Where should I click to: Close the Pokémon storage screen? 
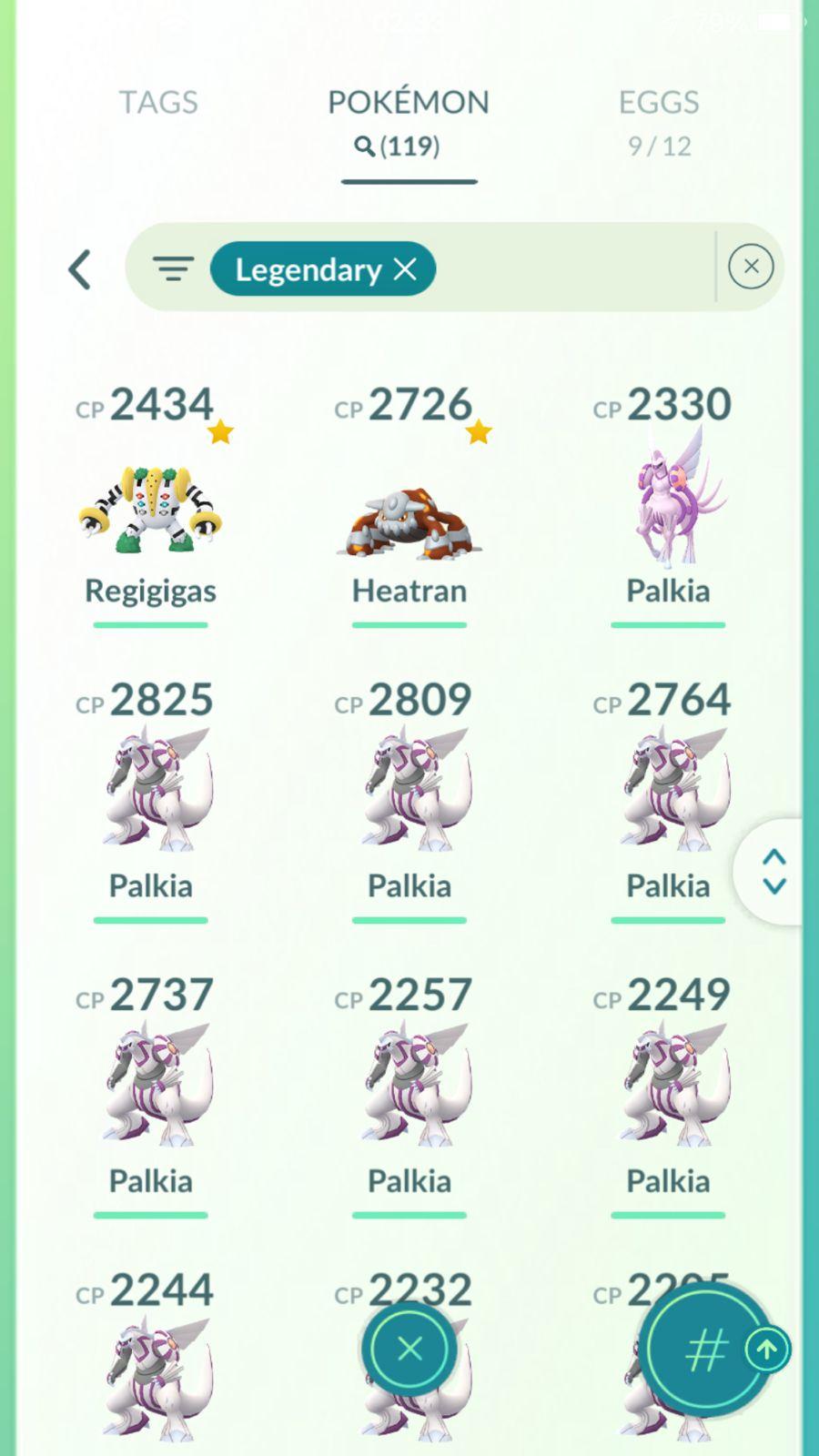point(409,1349)
